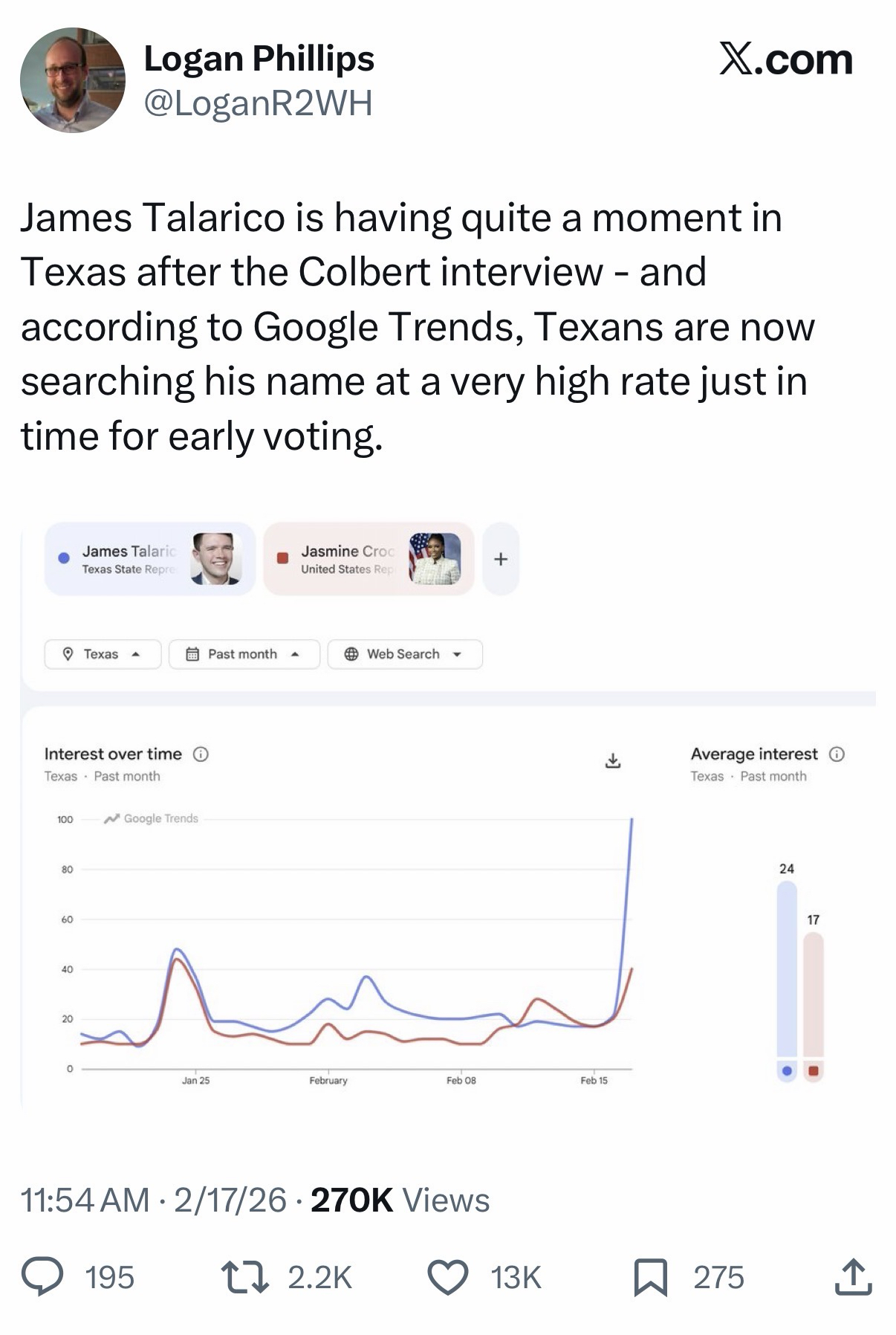Share this post via share icon
This screenshot has height=1335, width=896.
click(x=853, y=1277)
